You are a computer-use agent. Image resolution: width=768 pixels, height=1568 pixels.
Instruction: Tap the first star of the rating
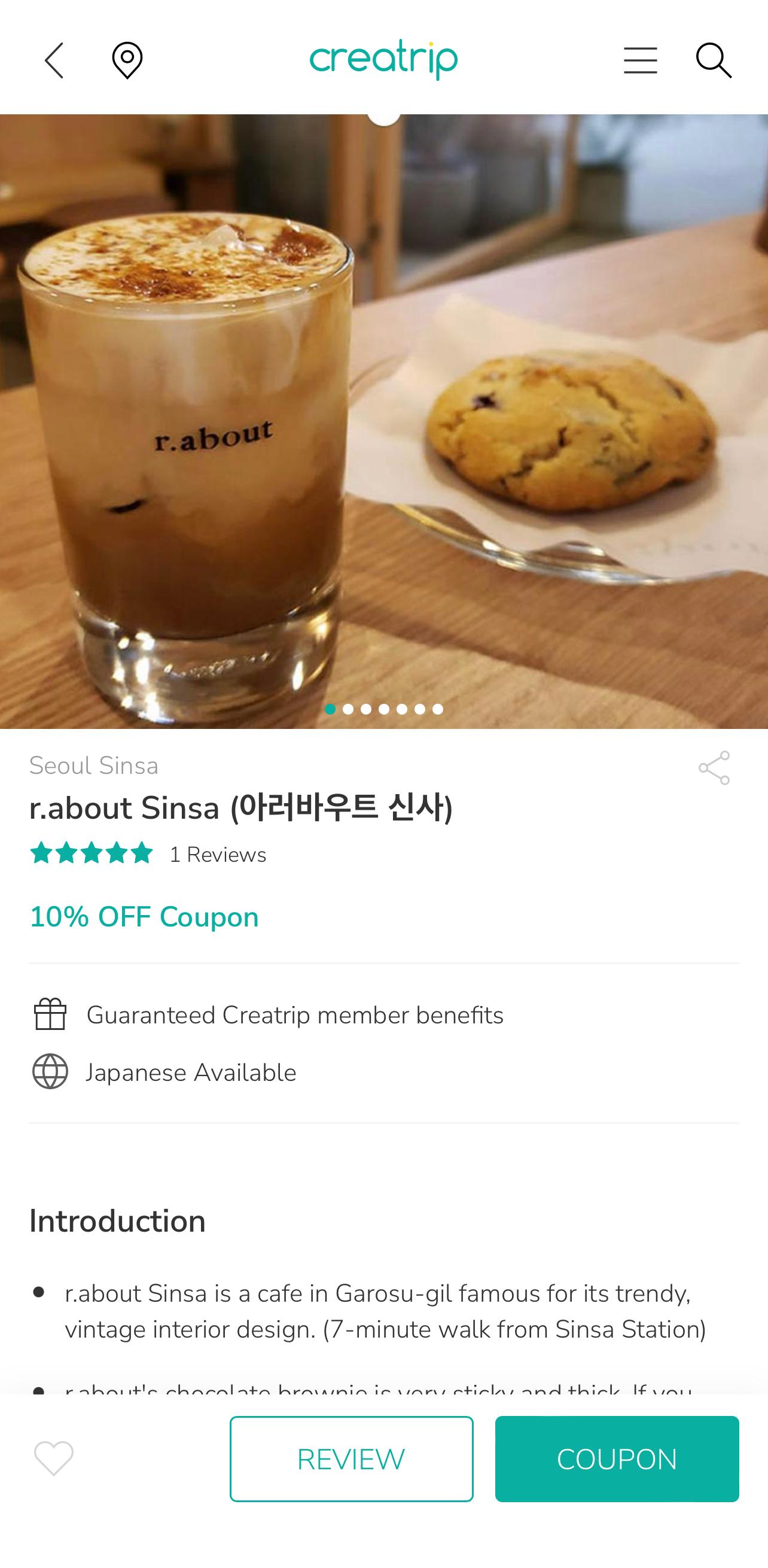tap(42, 854)
